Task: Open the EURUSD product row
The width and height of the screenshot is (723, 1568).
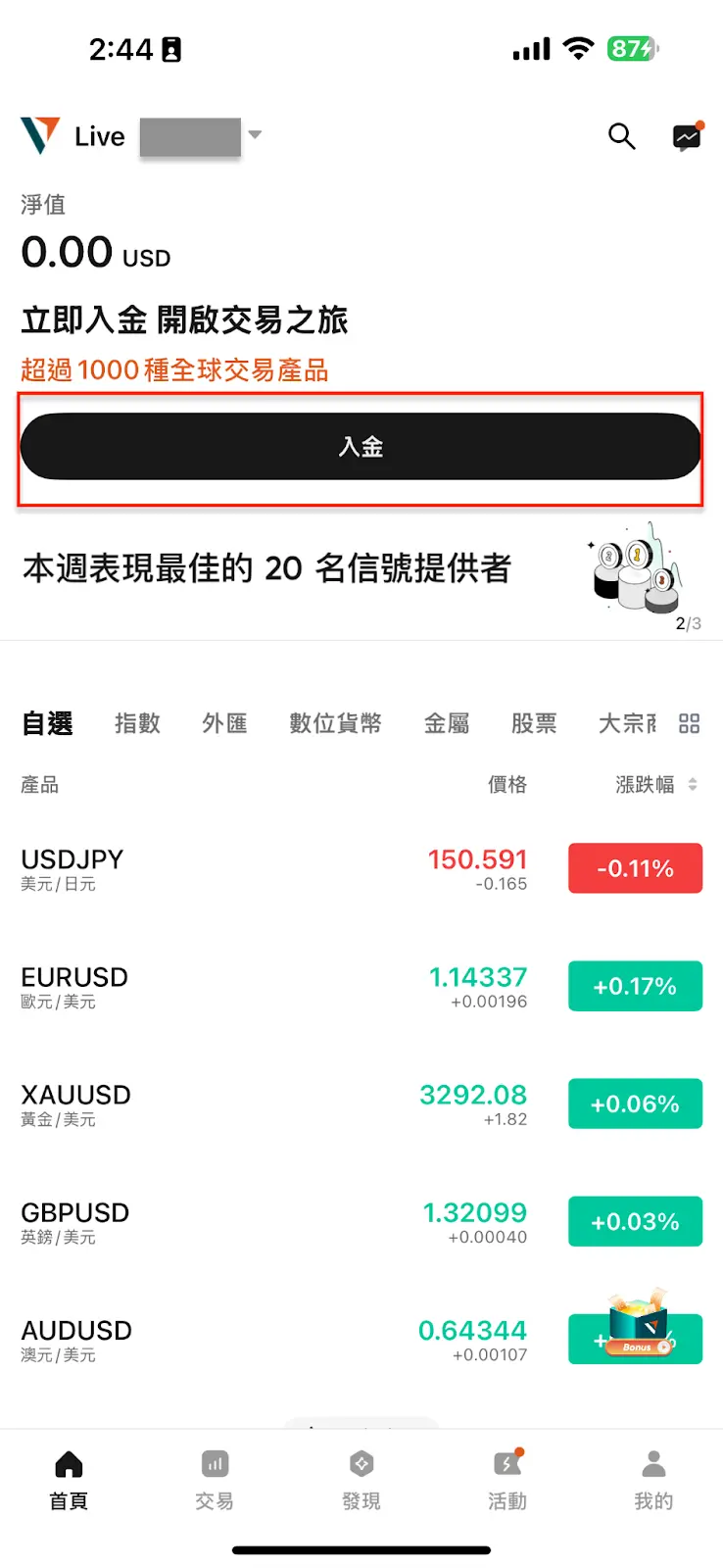Action: [196, 987]
